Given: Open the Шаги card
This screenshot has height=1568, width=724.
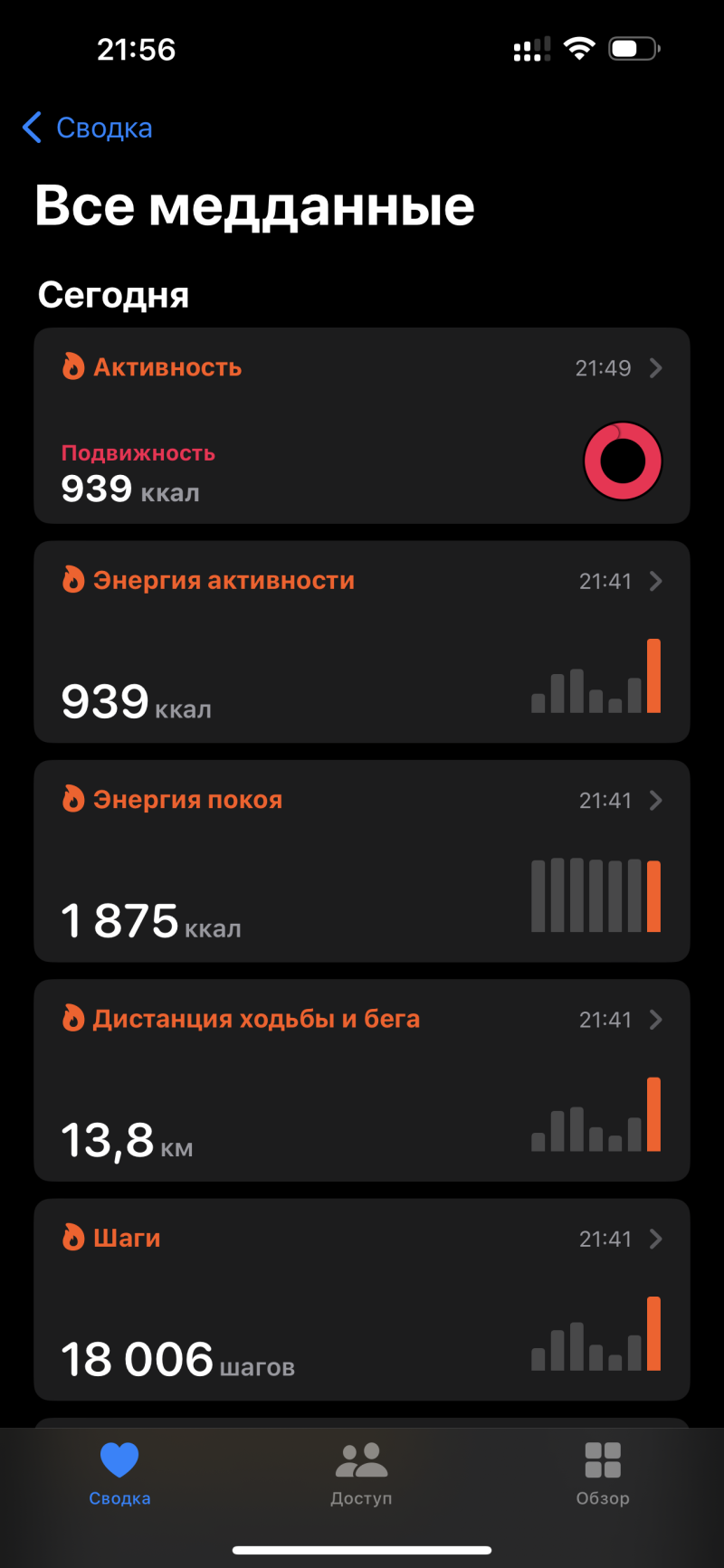Looking at the screenshot, I should (361, 1299).
